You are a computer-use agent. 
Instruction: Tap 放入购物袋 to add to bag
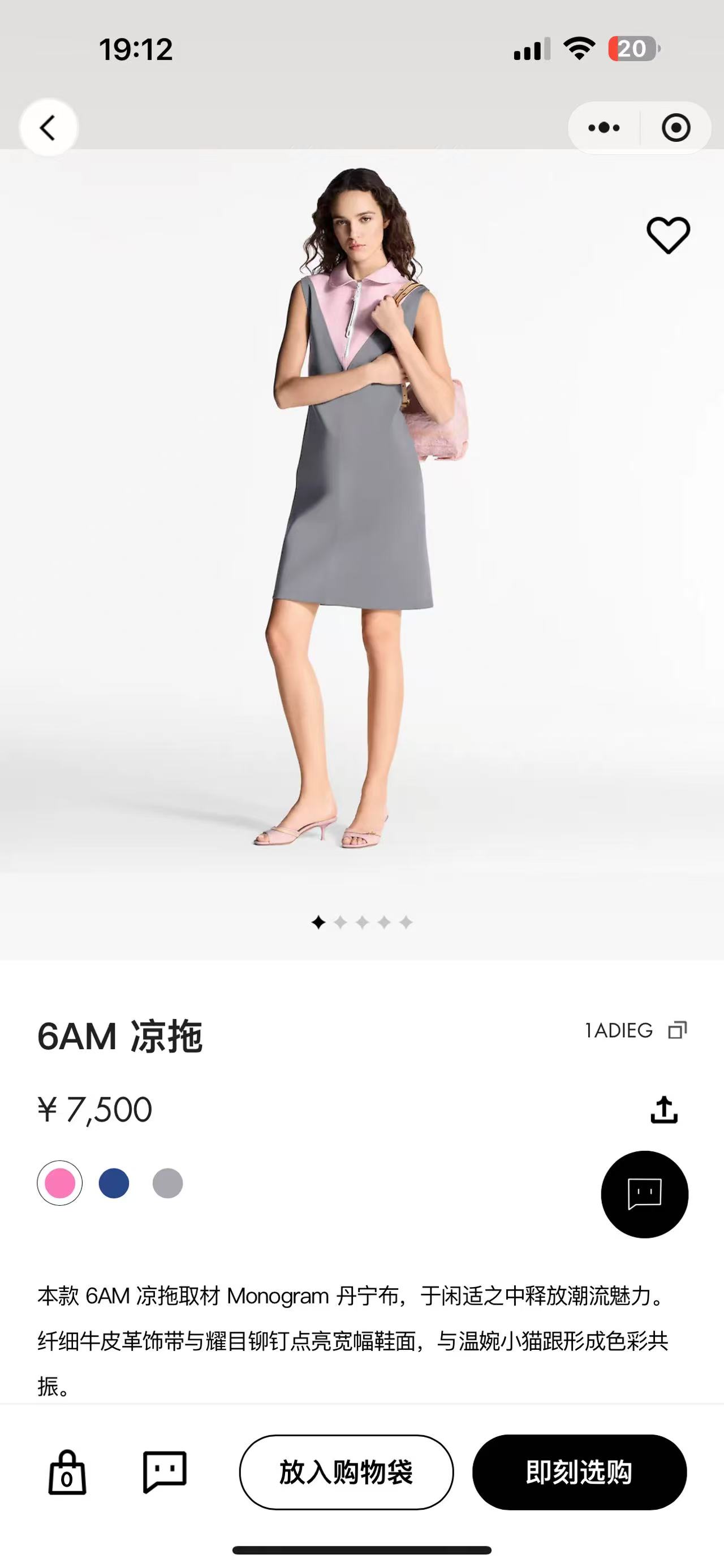tap(346, 1472)
